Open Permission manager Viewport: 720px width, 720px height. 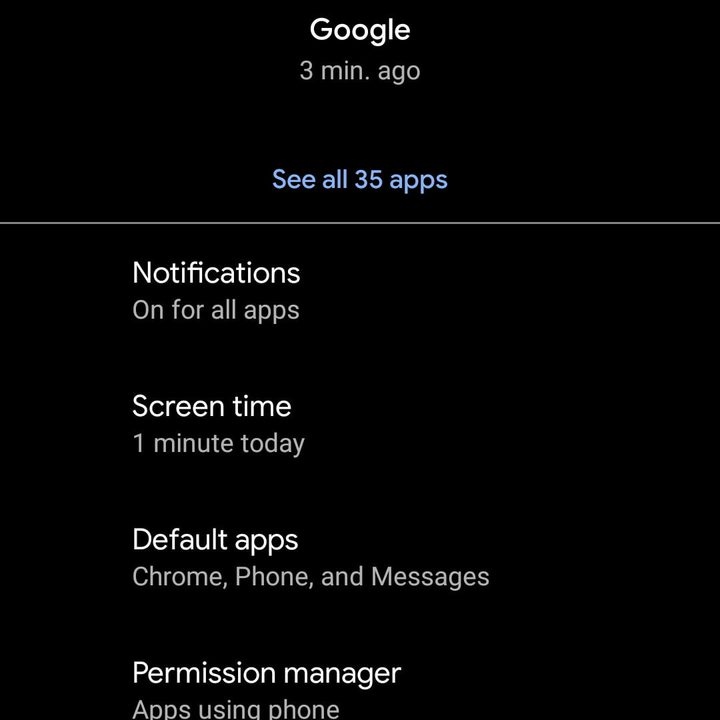[266, 688]
